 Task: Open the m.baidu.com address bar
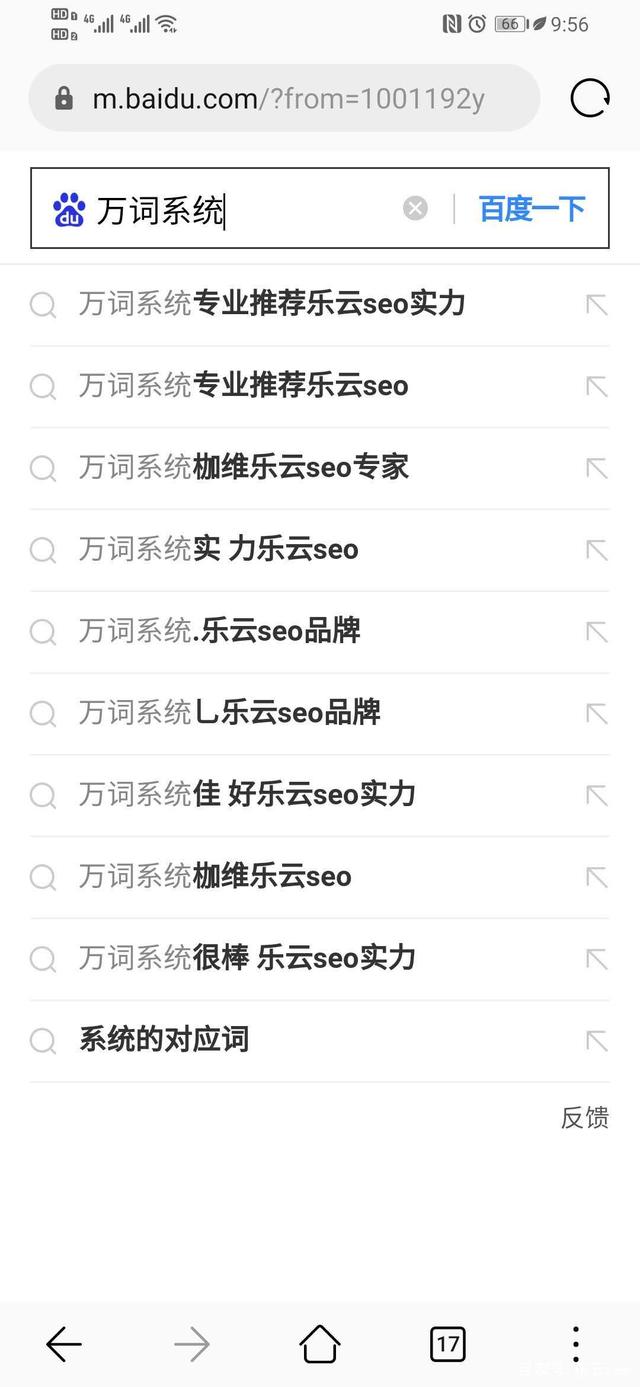285,98
